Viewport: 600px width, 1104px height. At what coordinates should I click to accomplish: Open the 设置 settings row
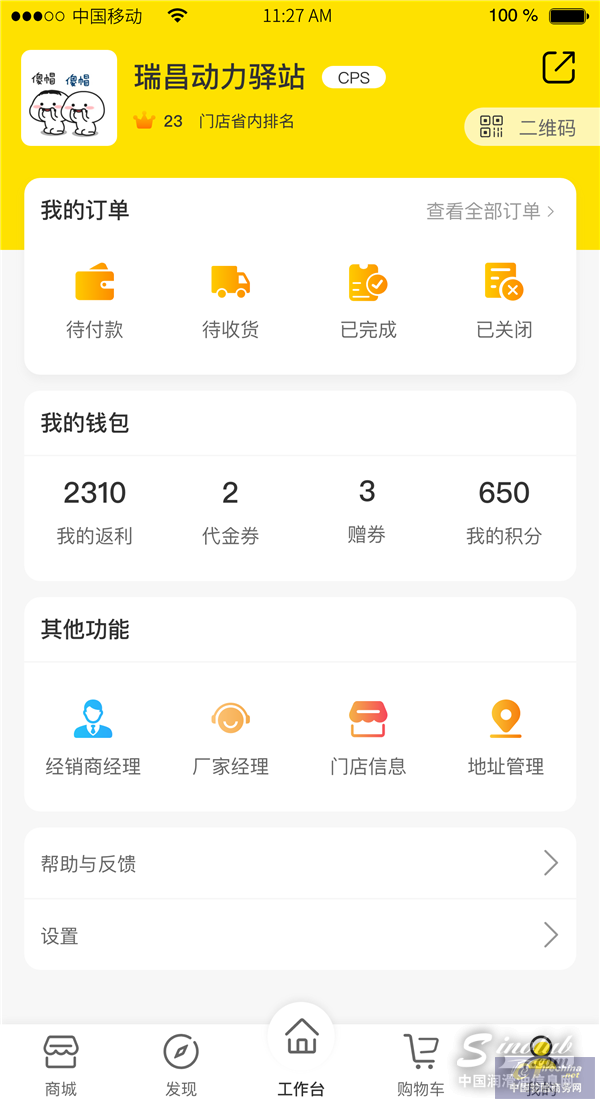click(300, 935)
